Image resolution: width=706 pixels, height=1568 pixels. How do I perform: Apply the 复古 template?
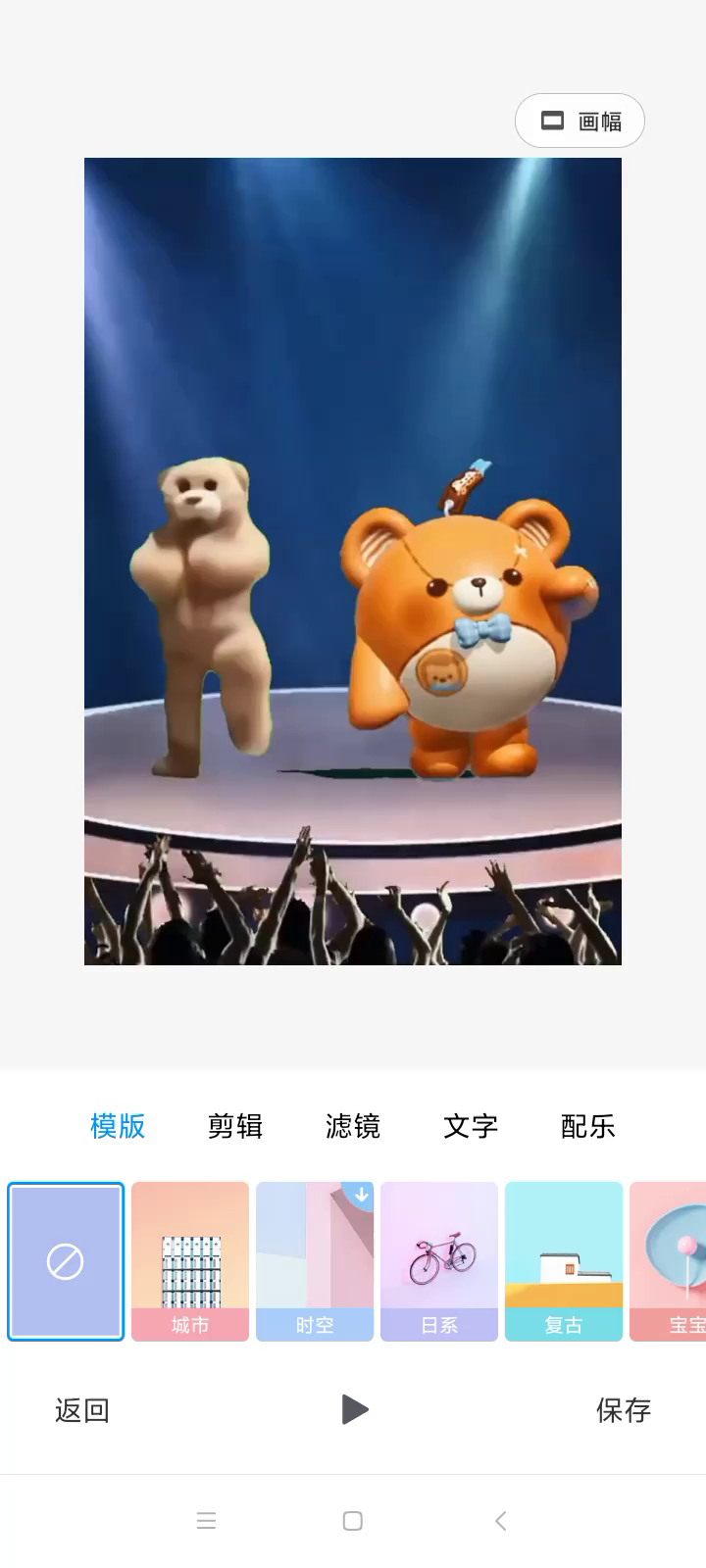(x=564, y=1261)
